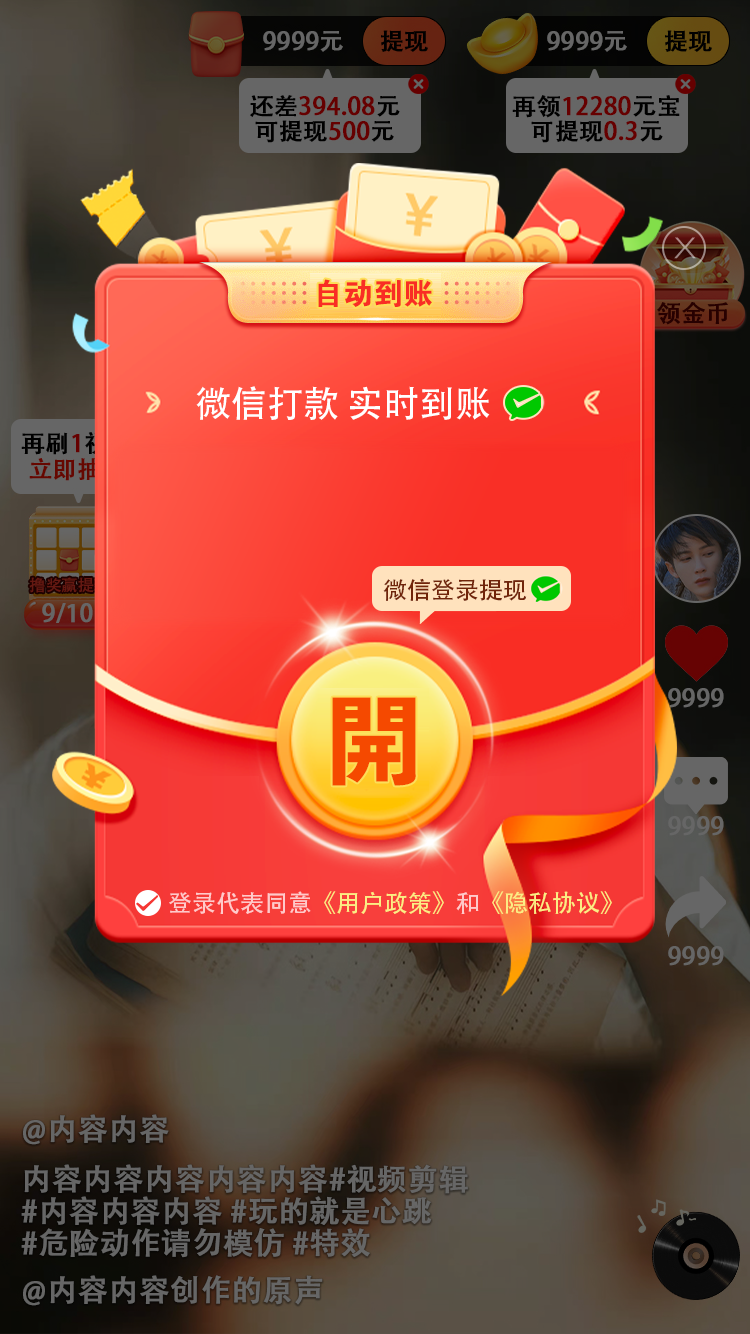Open the lottery widget showing 9/10

click(x=62, y=565)
